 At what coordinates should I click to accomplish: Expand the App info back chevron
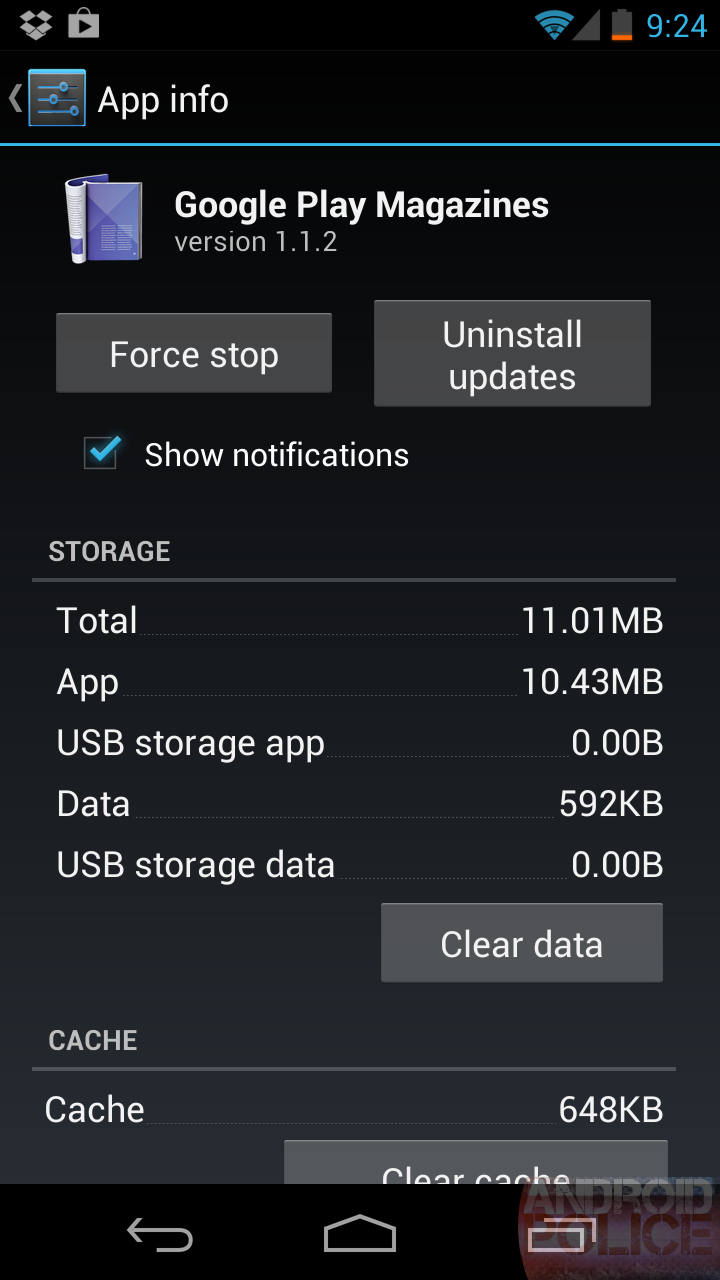click(x=14, y=98)
